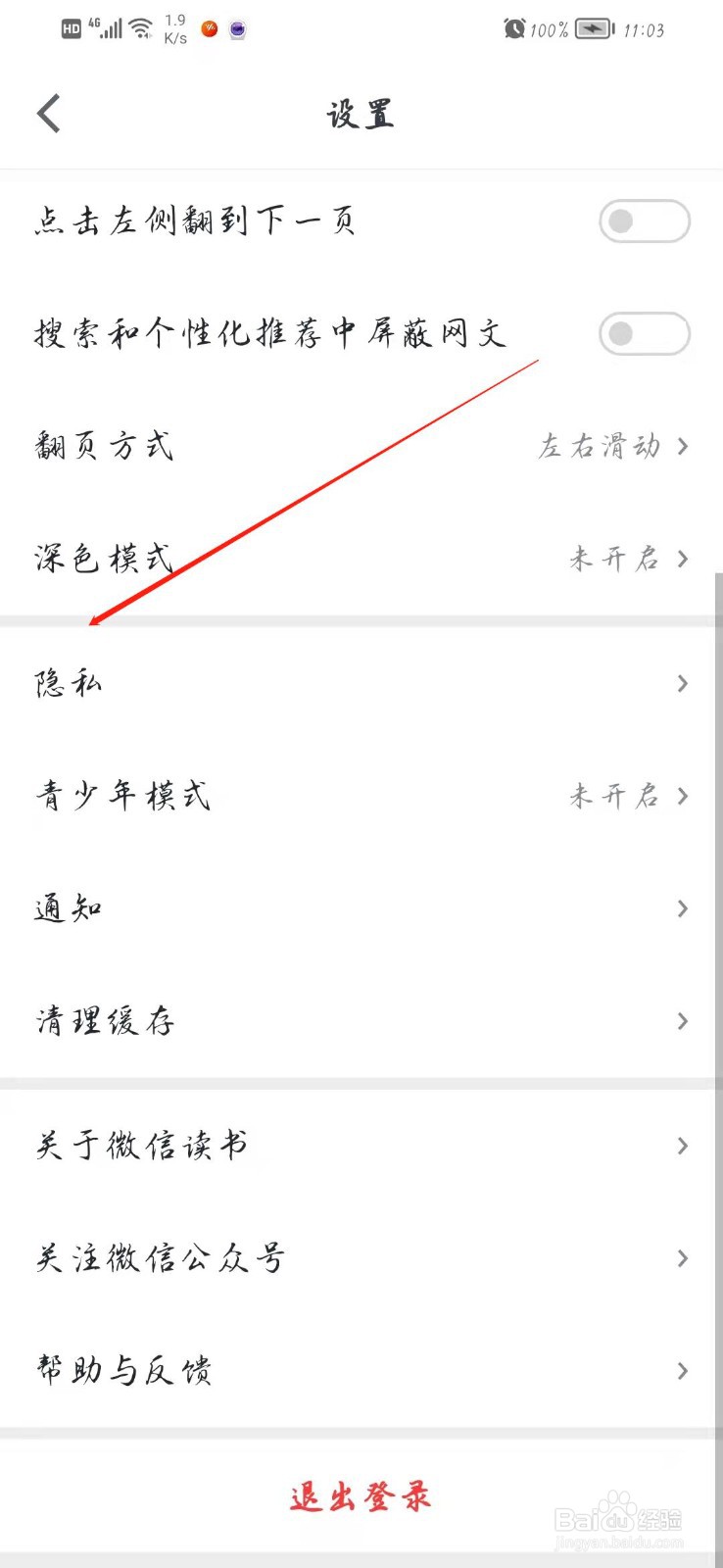Tap the alarm clock icon in status bar

[512, 28]
